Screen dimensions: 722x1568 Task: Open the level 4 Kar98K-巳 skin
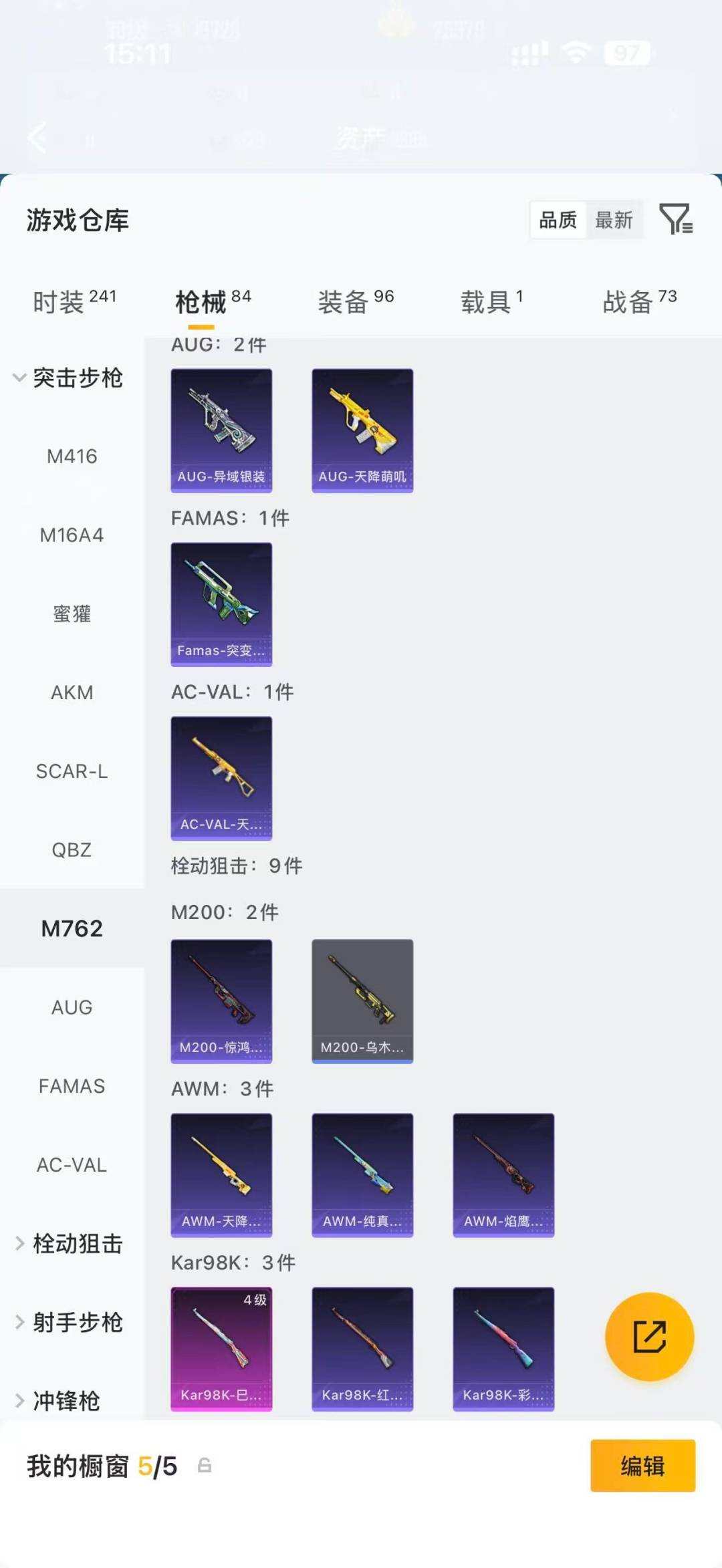pyautogui.click(x=221, y=1349)
